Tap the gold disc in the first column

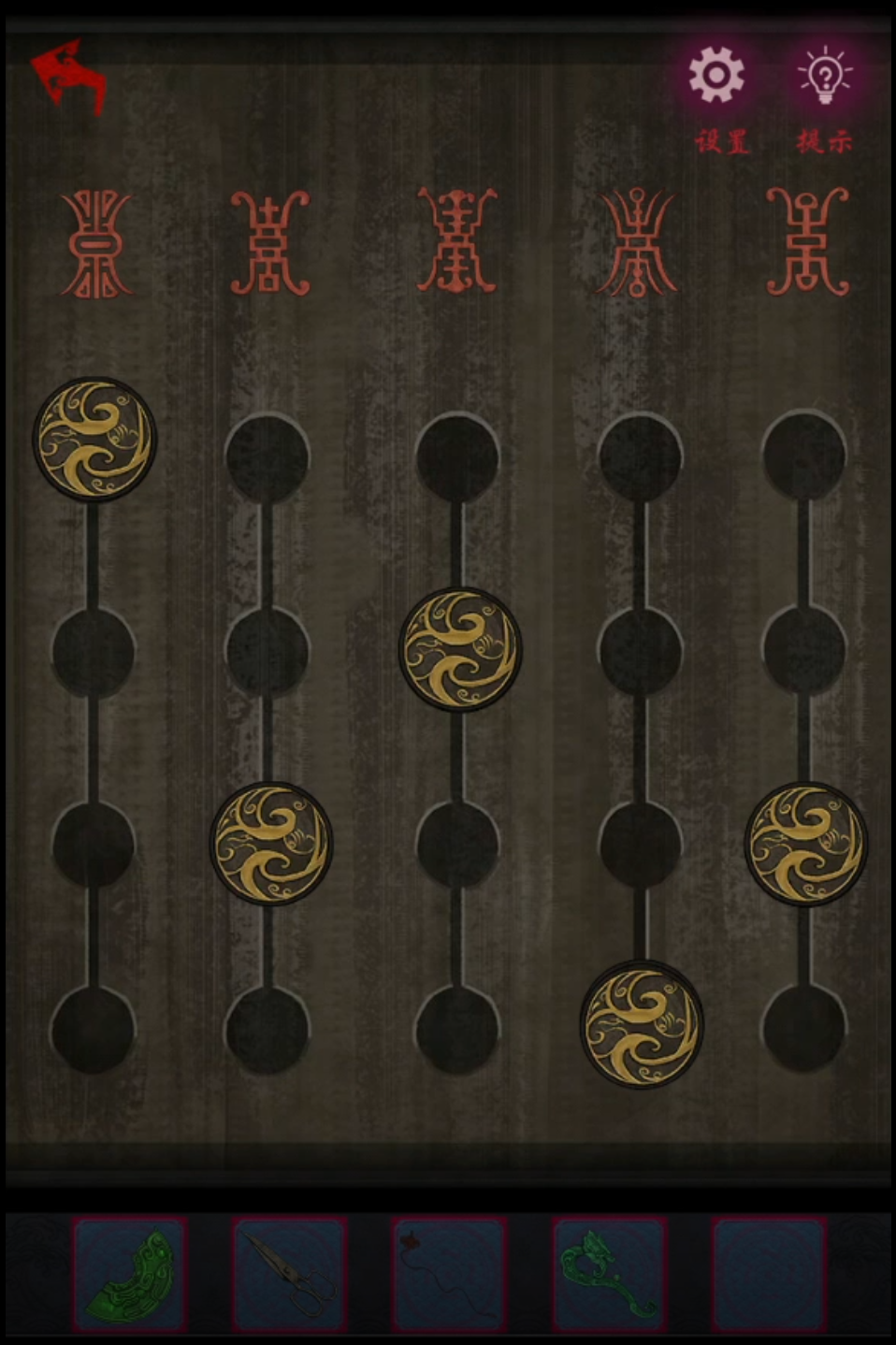coord(94,439)
